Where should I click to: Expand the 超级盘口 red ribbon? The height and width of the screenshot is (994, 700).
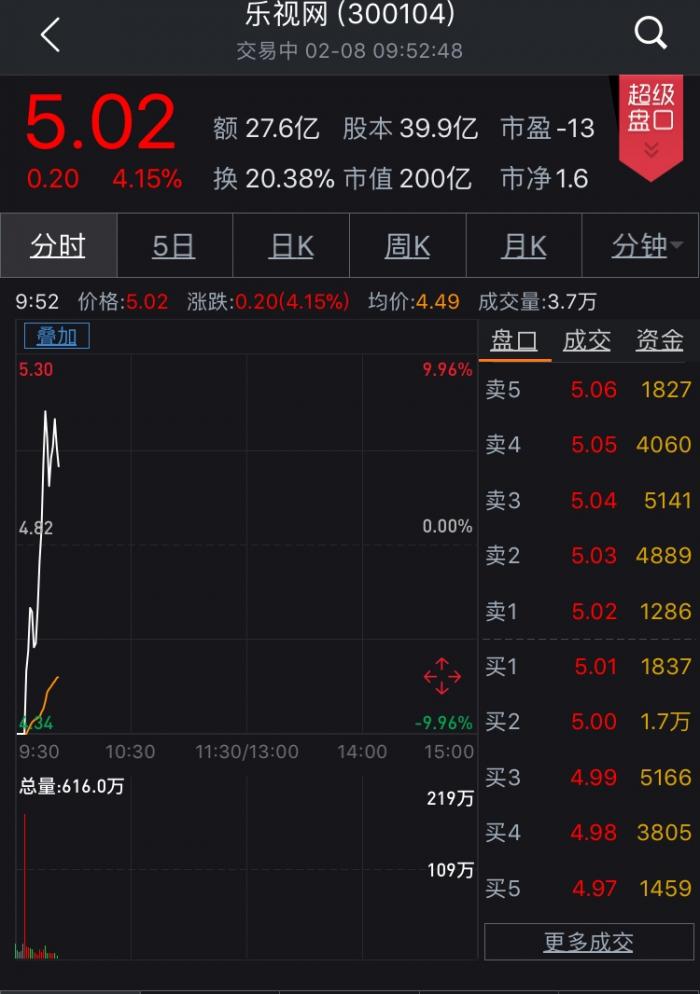pyautogui.click(x=651, y=125)
